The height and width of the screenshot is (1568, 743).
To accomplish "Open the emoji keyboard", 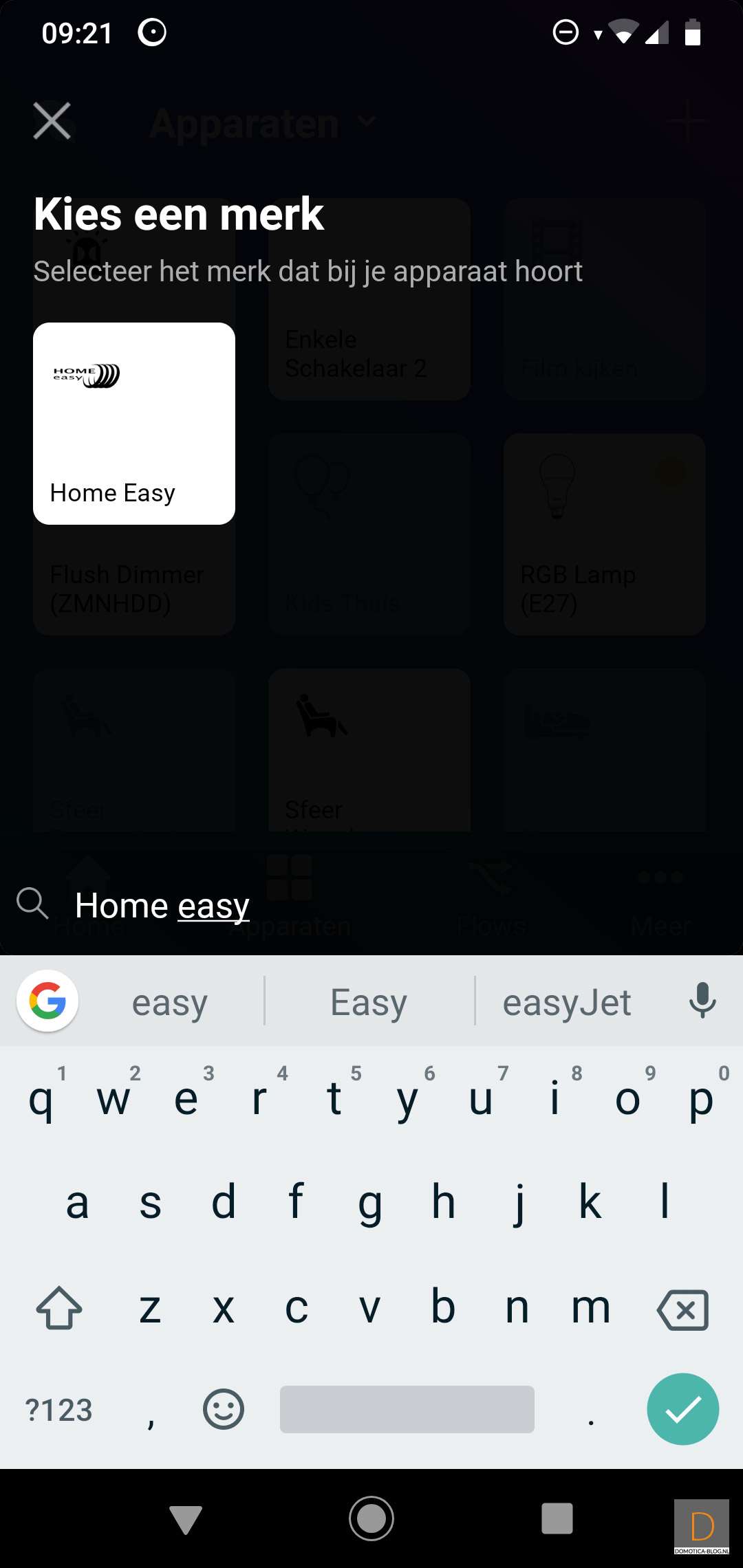I will click(223, 1409).
